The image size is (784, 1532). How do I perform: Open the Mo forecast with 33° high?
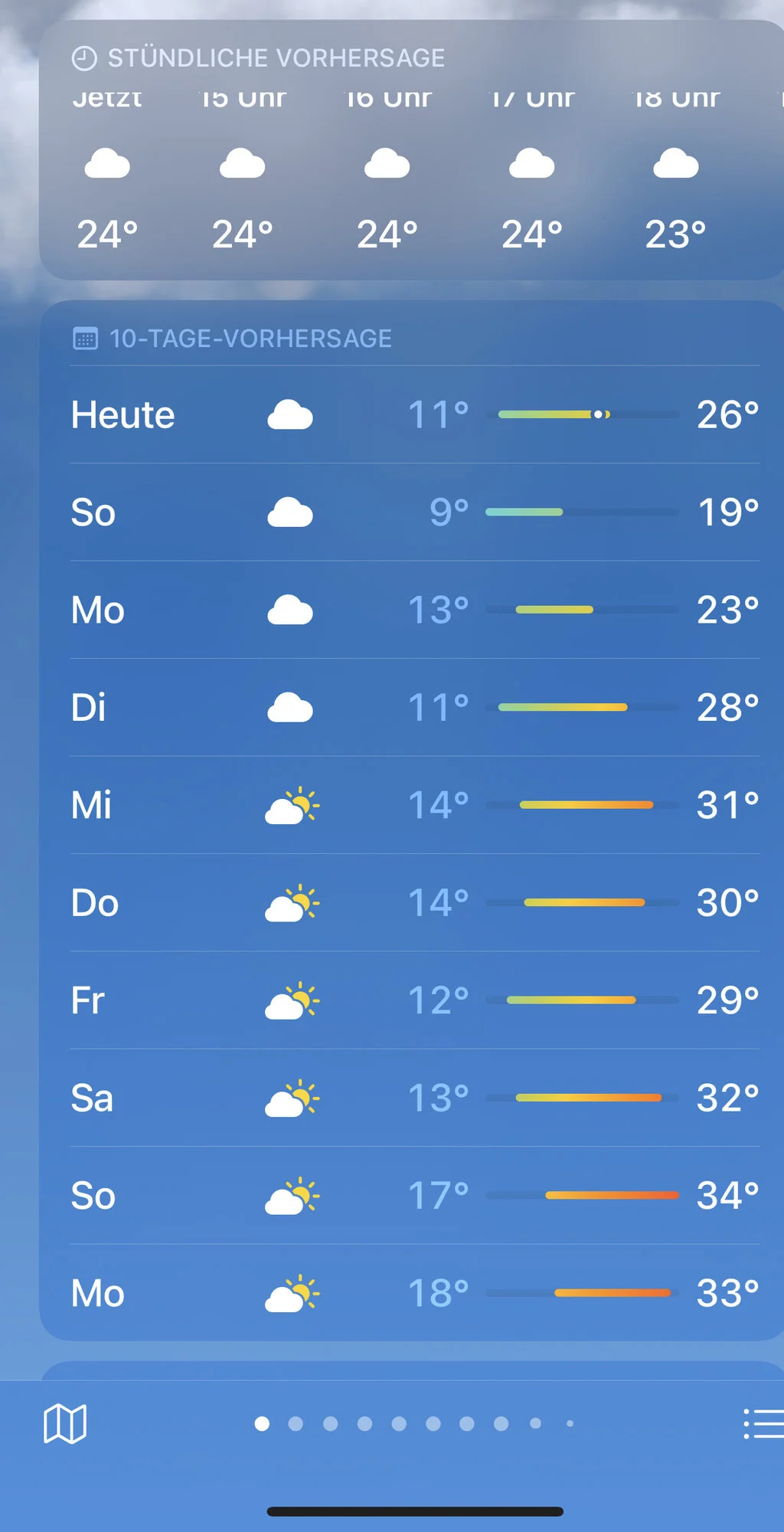(x=413, y=1293)
